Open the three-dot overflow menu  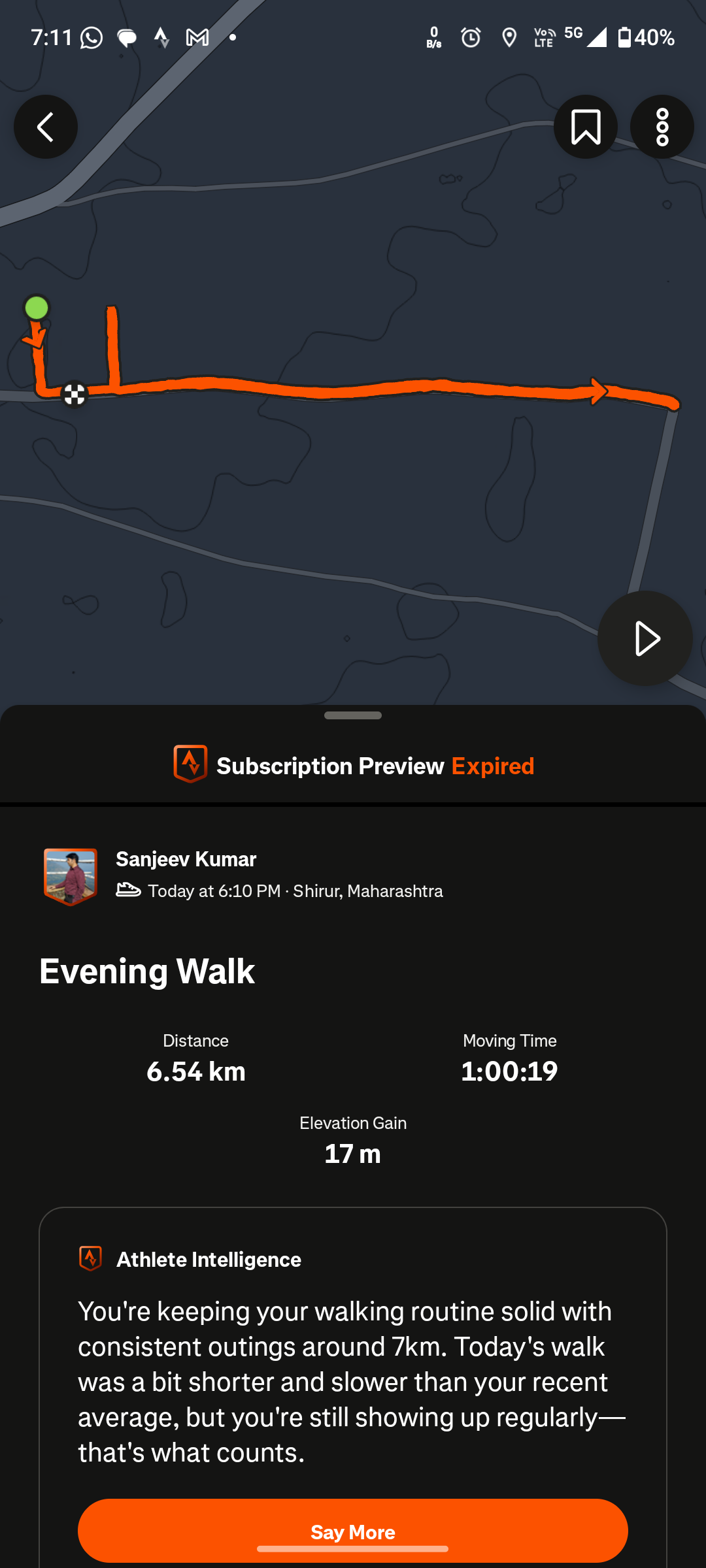click(662, 127)
